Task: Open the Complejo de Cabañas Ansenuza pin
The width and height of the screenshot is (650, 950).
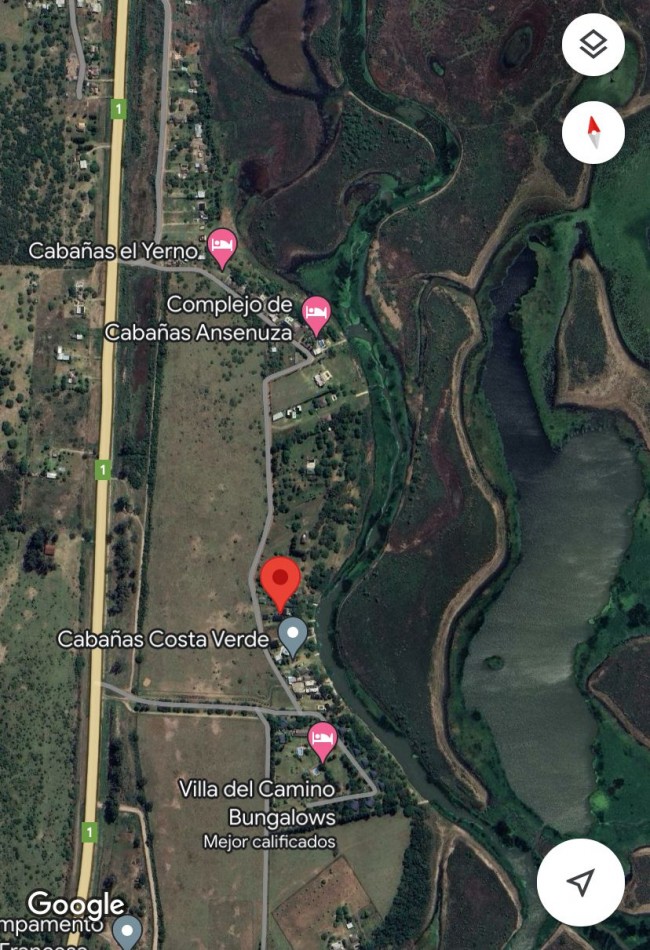Action: [317, 314]
